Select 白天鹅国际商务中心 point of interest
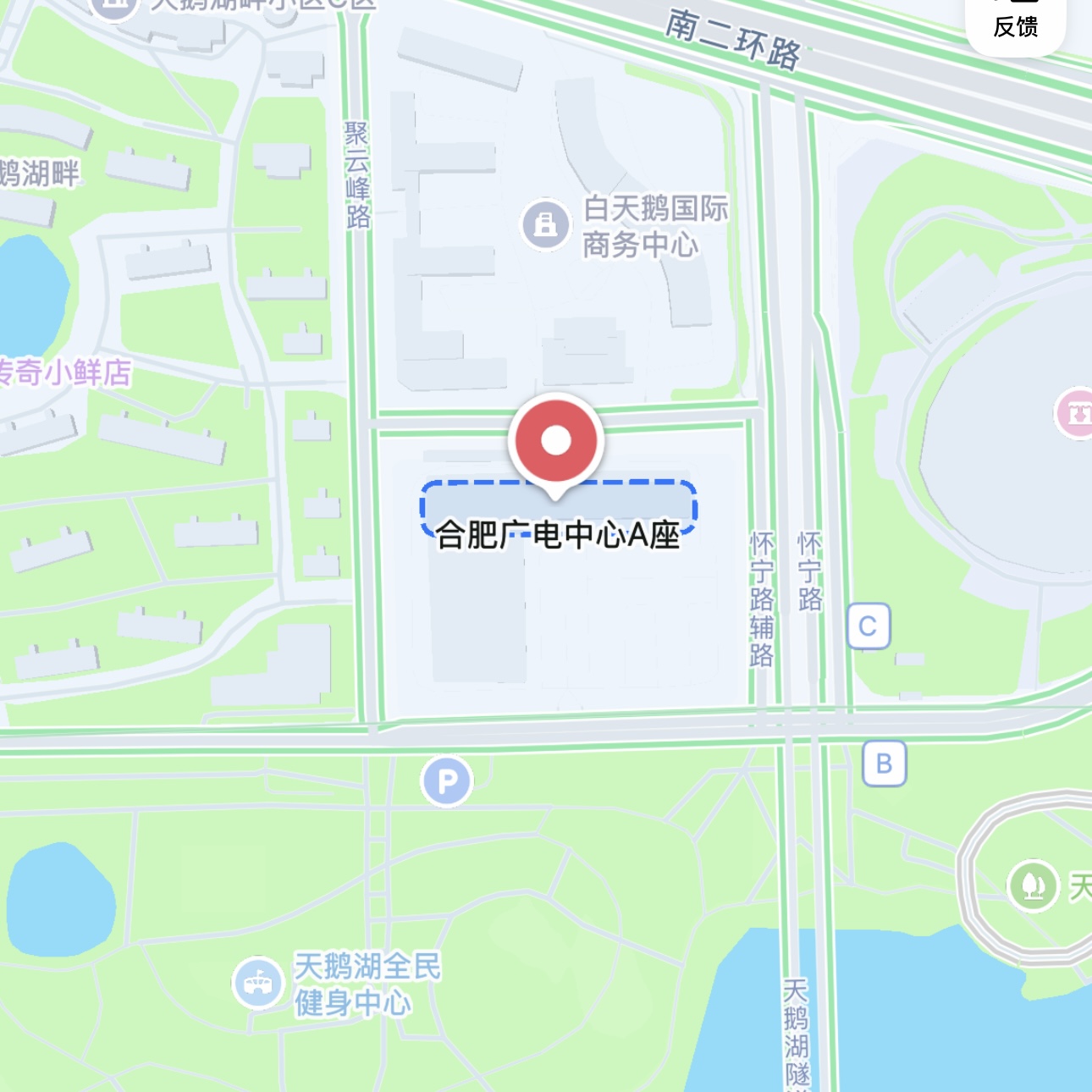 point(546,224)
